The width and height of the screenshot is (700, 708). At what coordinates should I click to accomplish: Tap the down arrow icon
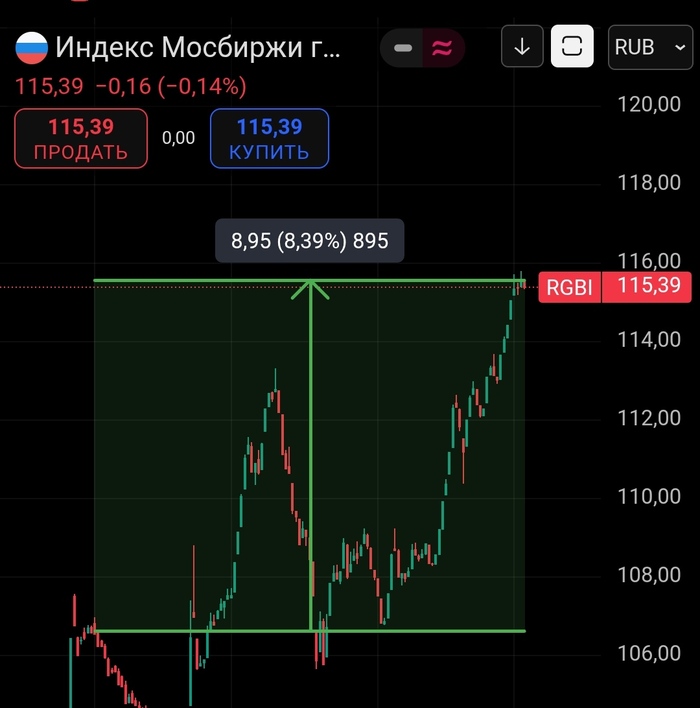[x=522, y=47]
